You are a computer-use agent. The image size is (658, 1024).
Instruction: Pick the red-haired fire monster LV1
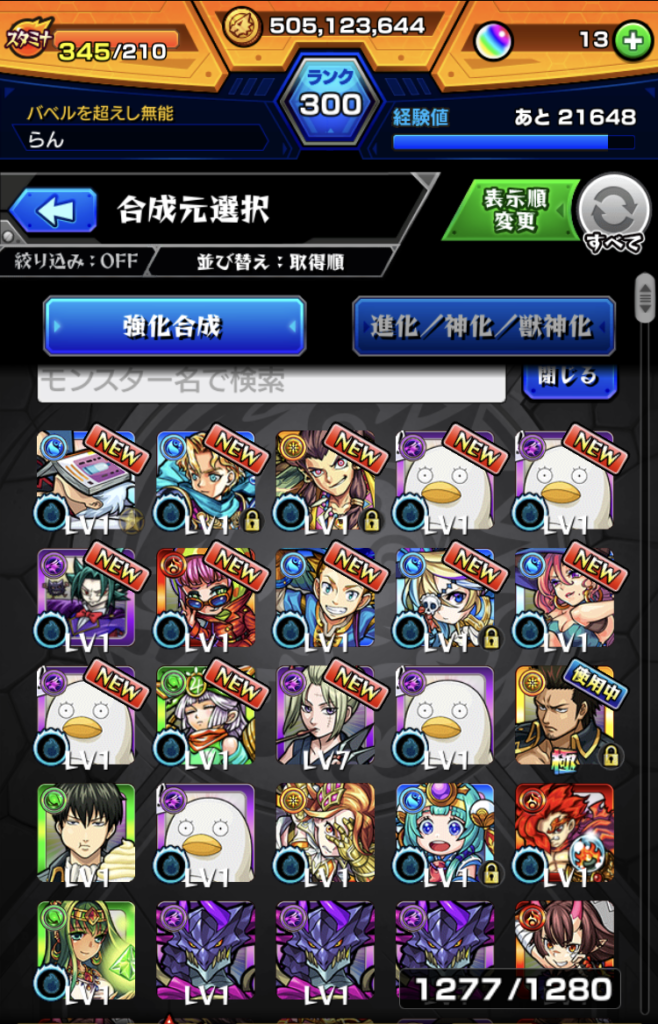point(565,833)
